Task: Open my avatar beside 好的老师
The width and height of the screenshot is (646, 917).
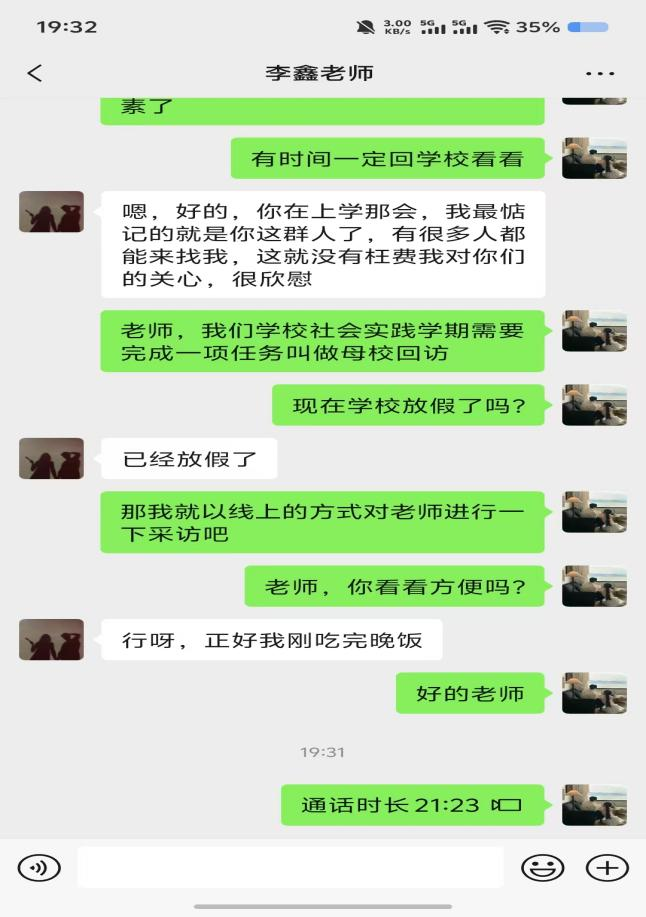Action: pyautogui.click(x=594, y=693)
